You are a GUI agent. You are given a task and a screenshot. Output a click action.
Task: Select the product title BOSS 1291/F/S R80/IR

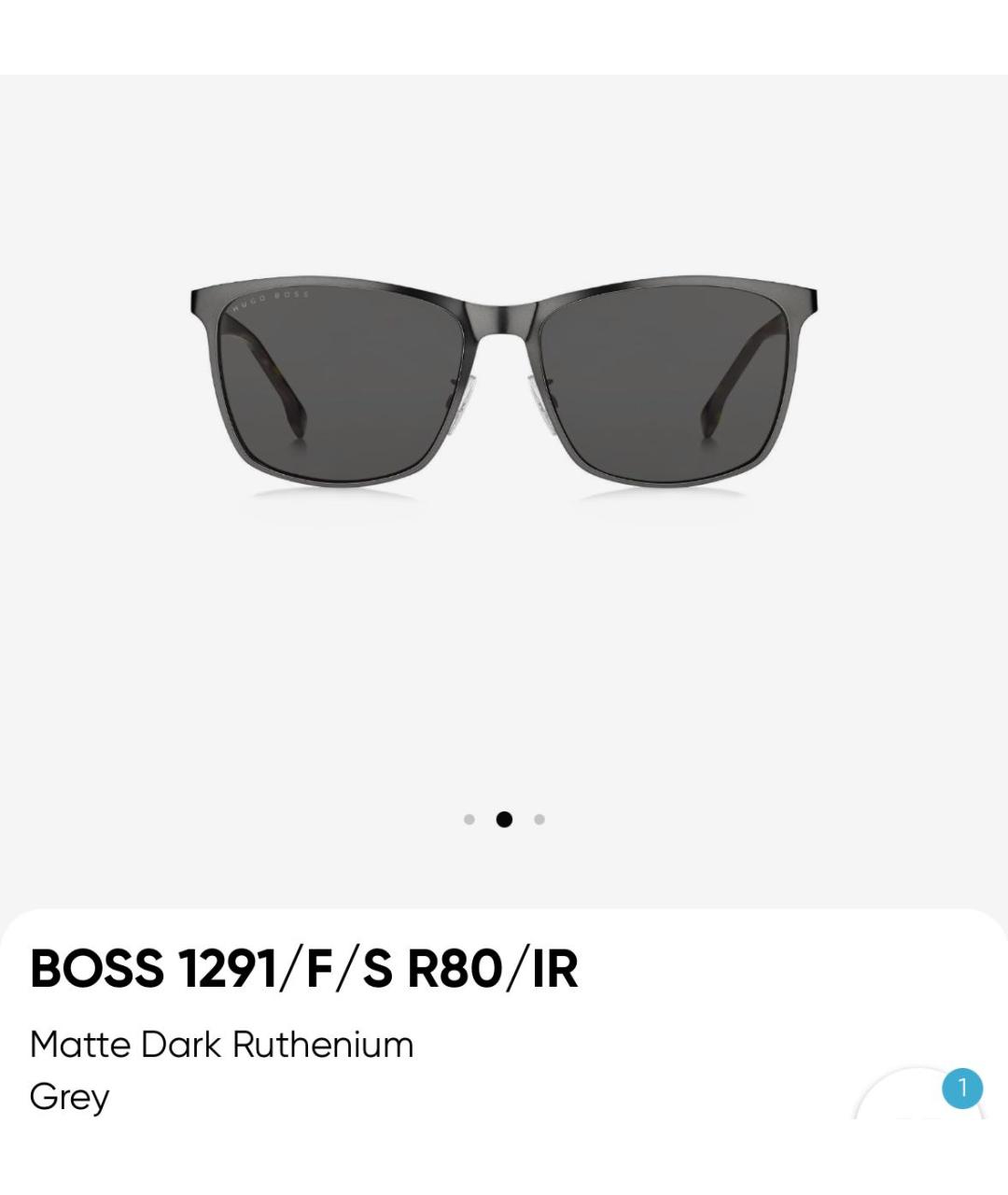[x=303, y=968]
